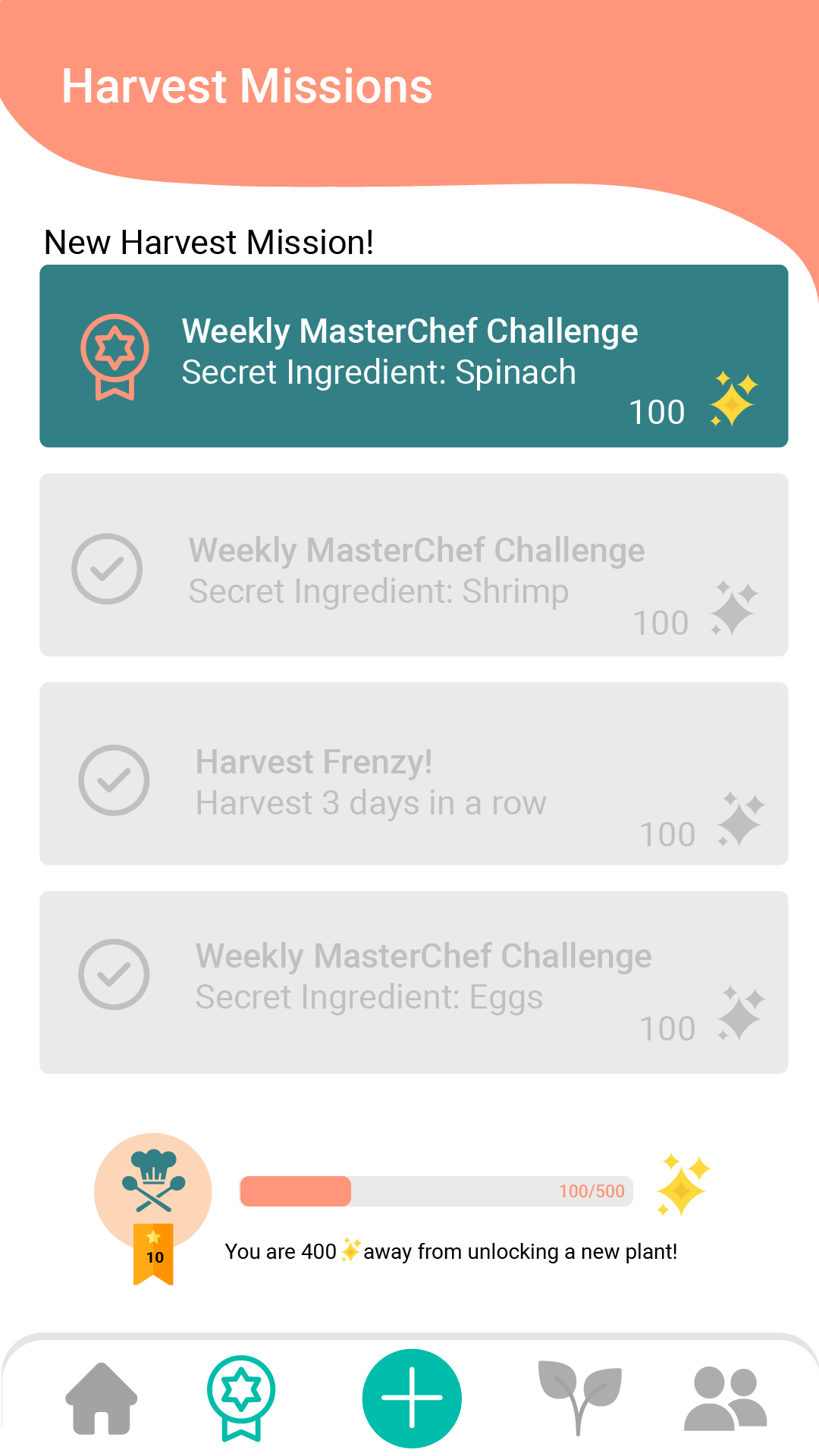Open the friends tab

[726, 1398]
